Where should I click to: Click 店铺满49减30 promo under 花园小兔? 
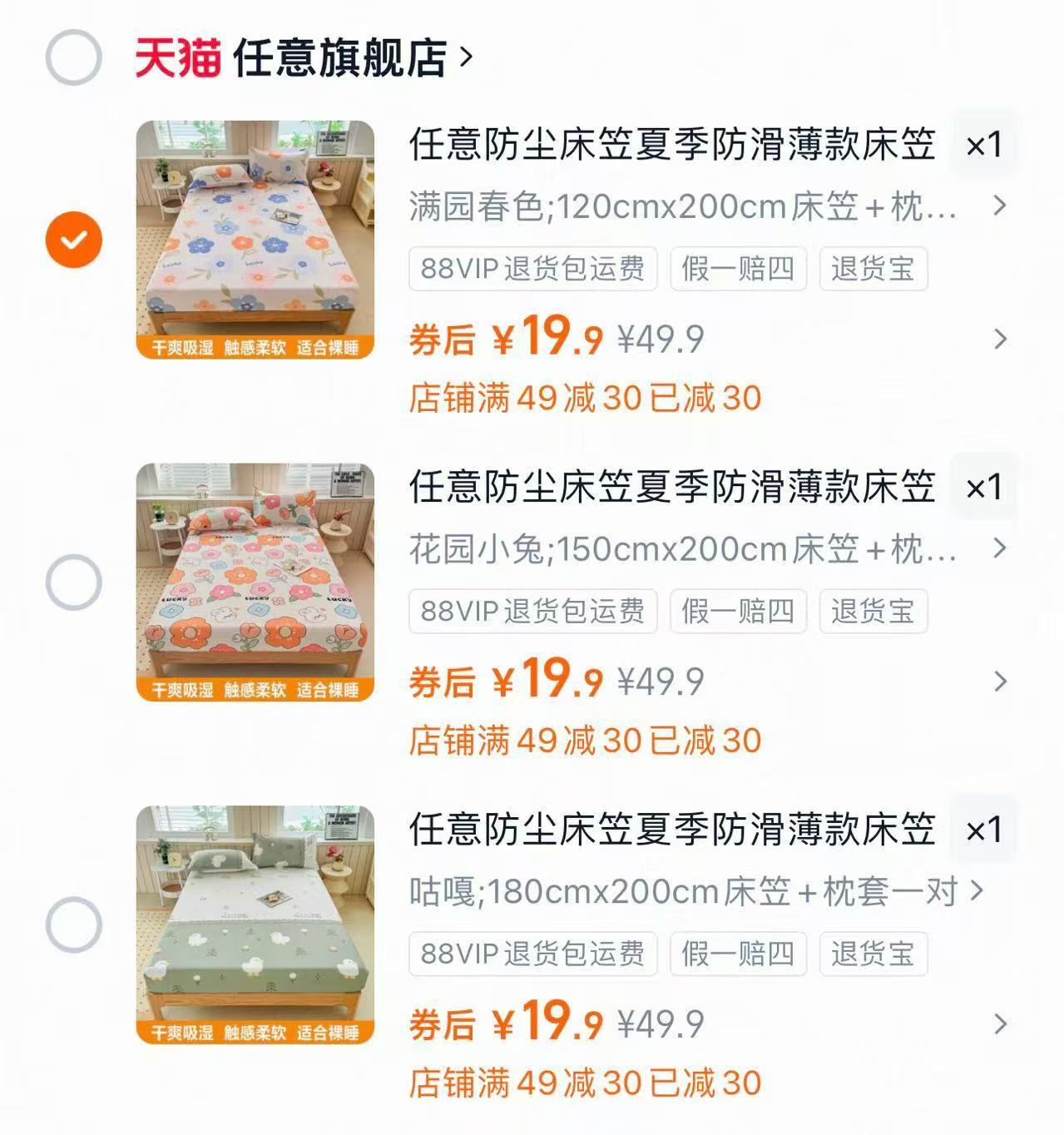click(x=587, y=741)
